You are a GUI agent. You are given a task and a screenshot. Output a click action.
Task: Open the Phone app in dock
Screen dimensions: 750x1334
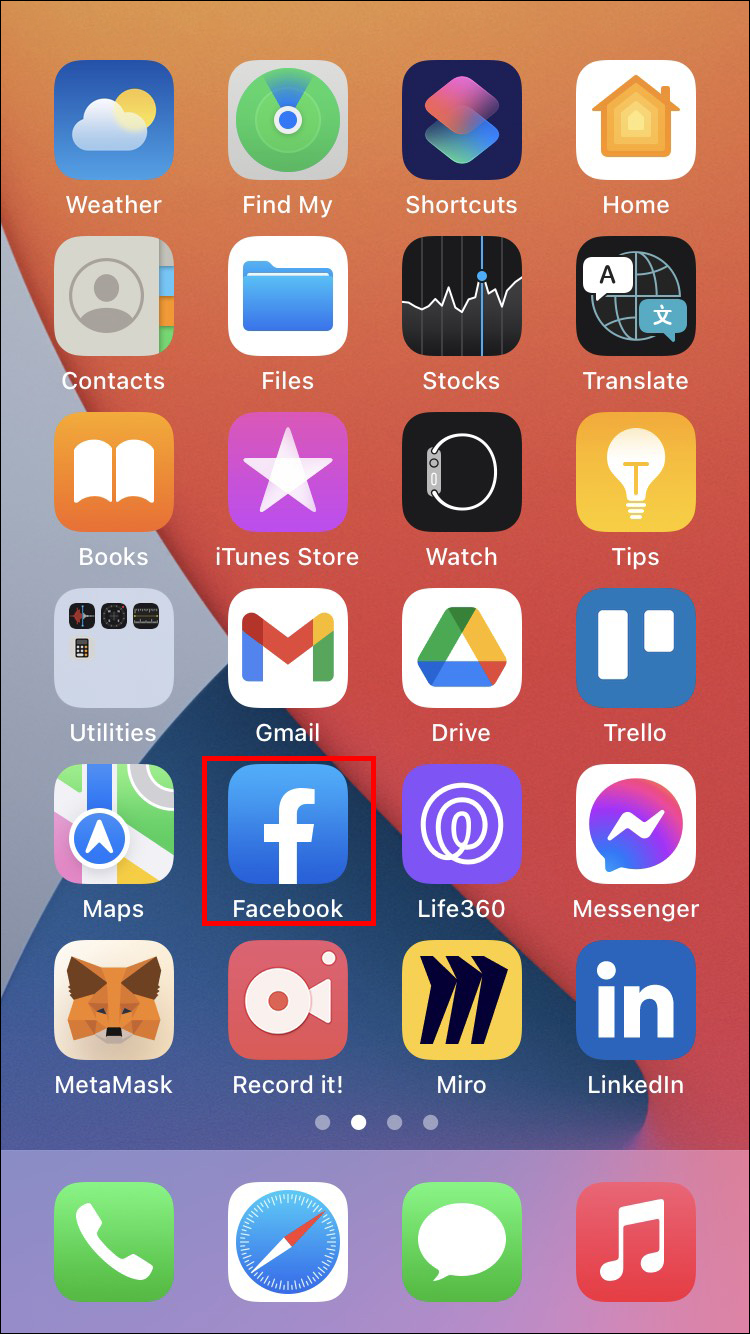(114, 1242)
